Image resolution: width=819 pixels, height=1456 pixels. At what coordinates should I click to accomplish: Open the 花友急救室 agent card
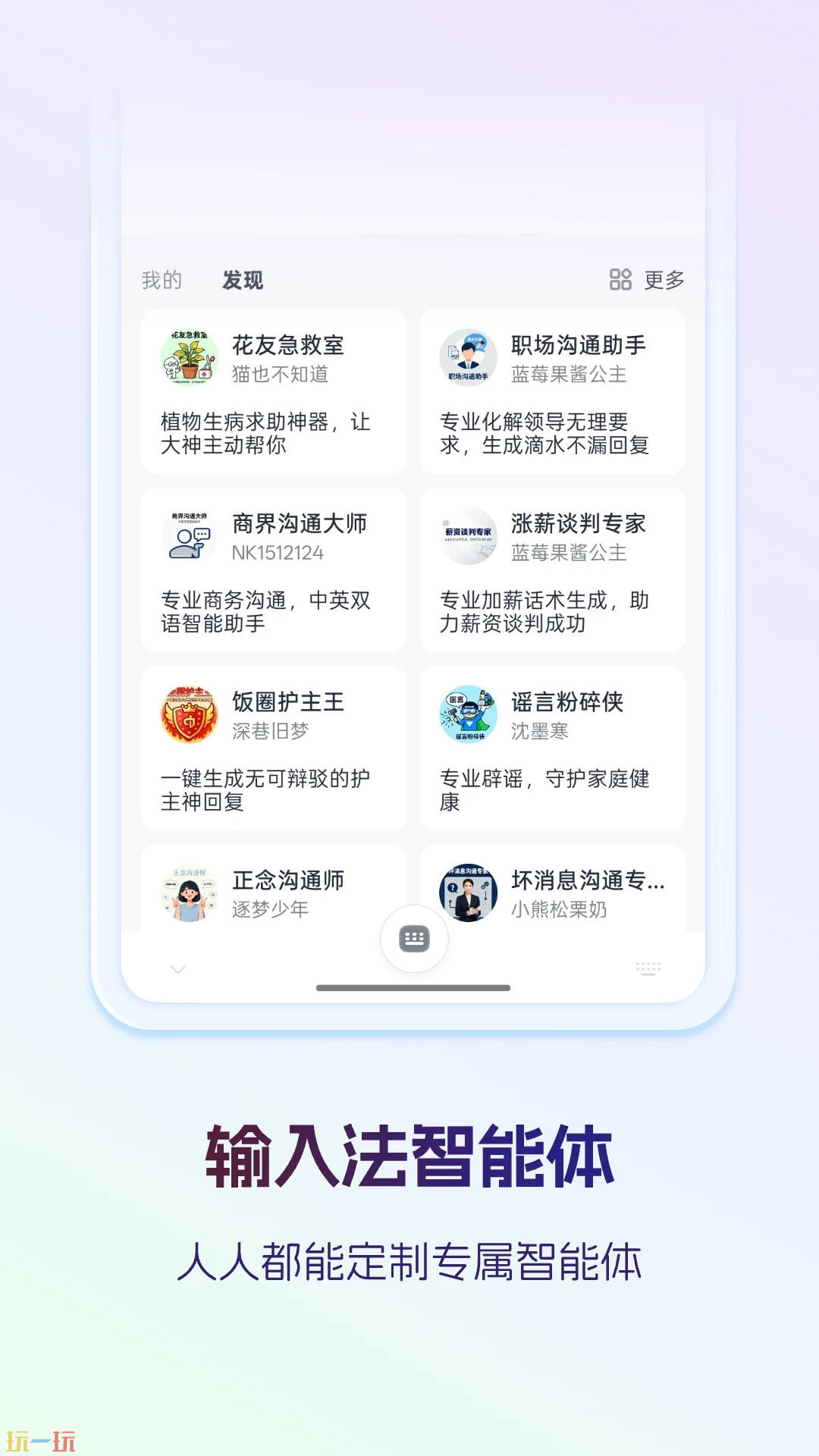click(x=273, y=393)
